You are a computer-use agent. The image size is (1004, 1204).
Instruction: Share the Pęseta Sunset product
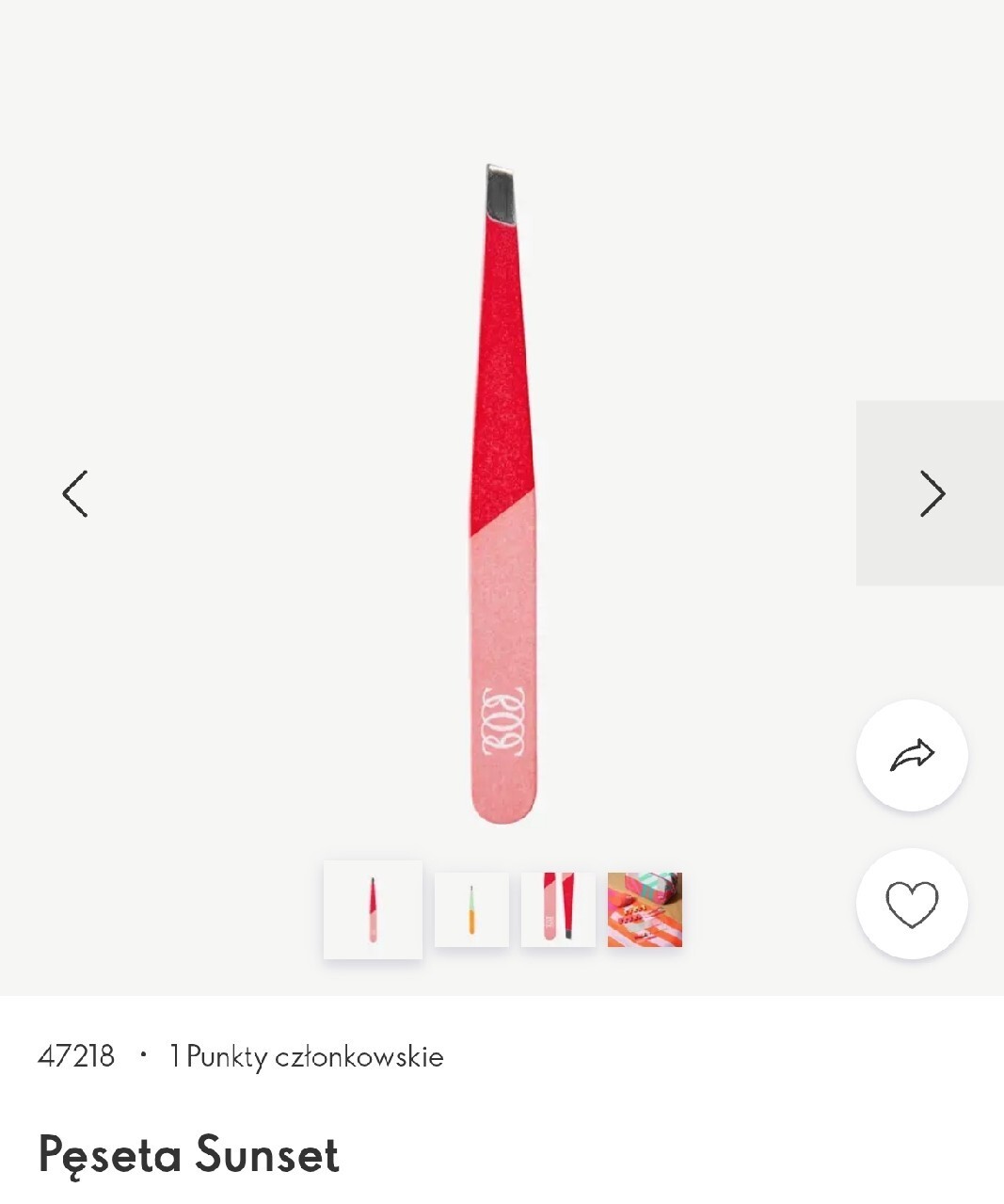tap(912, 755)
